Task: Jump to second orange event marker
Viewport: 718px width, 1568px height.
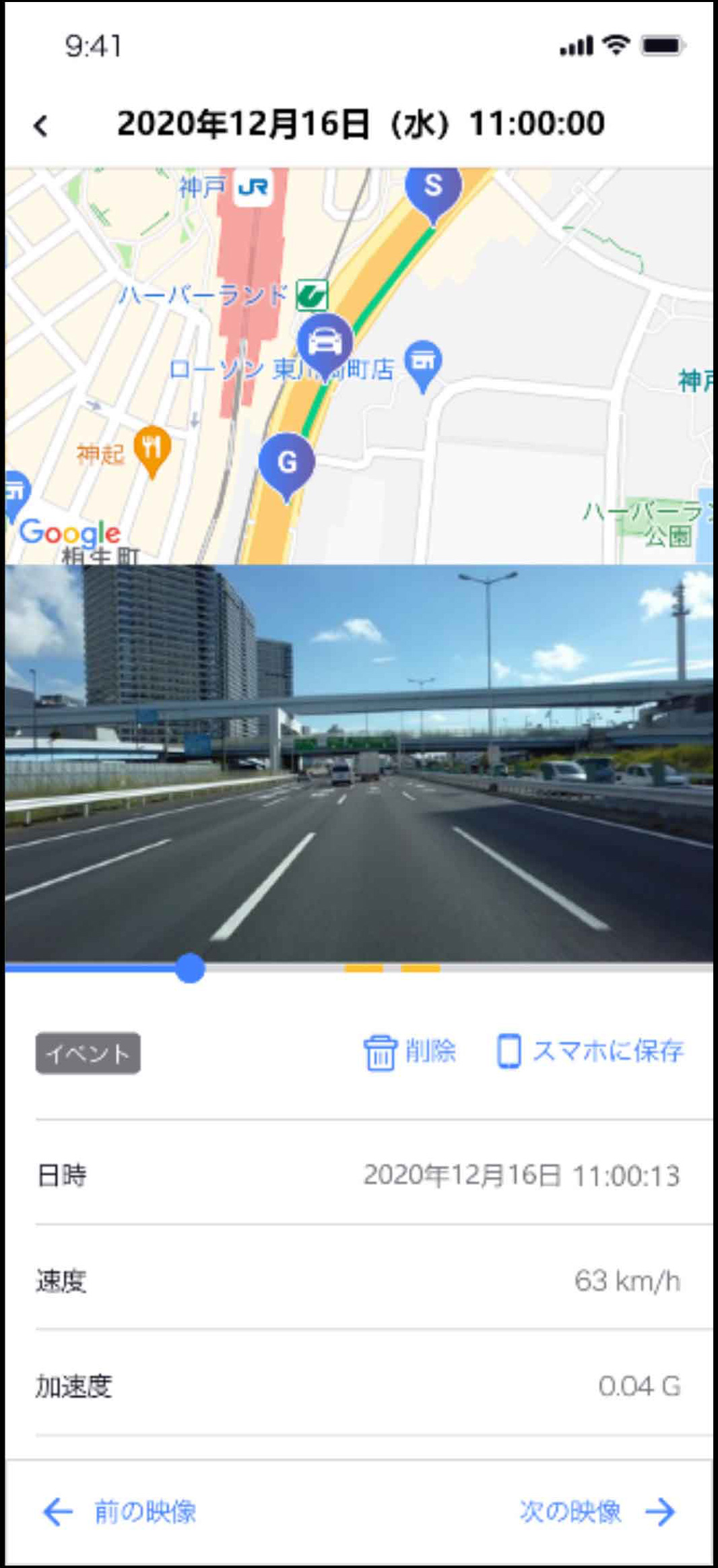Action: 420,968
